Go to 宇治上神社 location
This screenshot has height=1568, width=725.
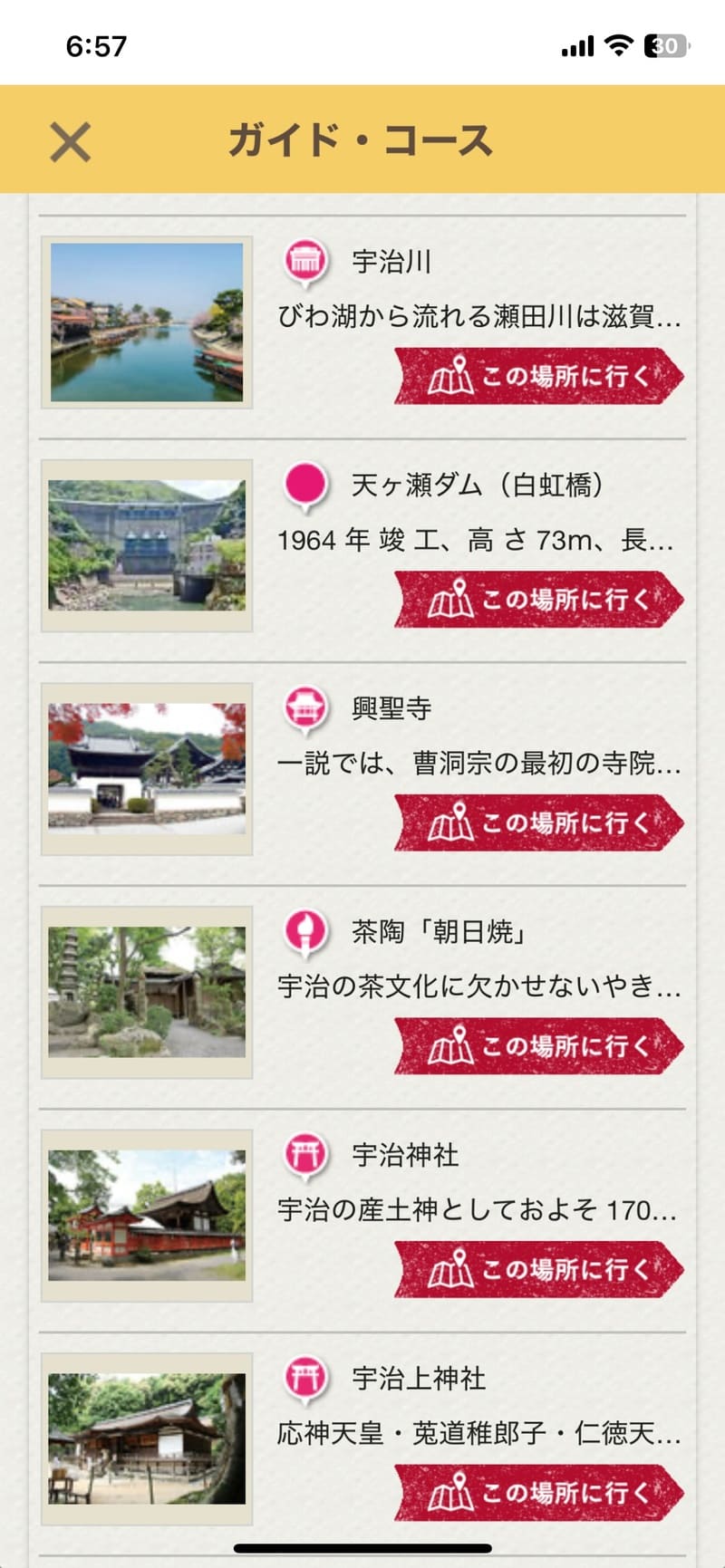(x=538, y=1493)
